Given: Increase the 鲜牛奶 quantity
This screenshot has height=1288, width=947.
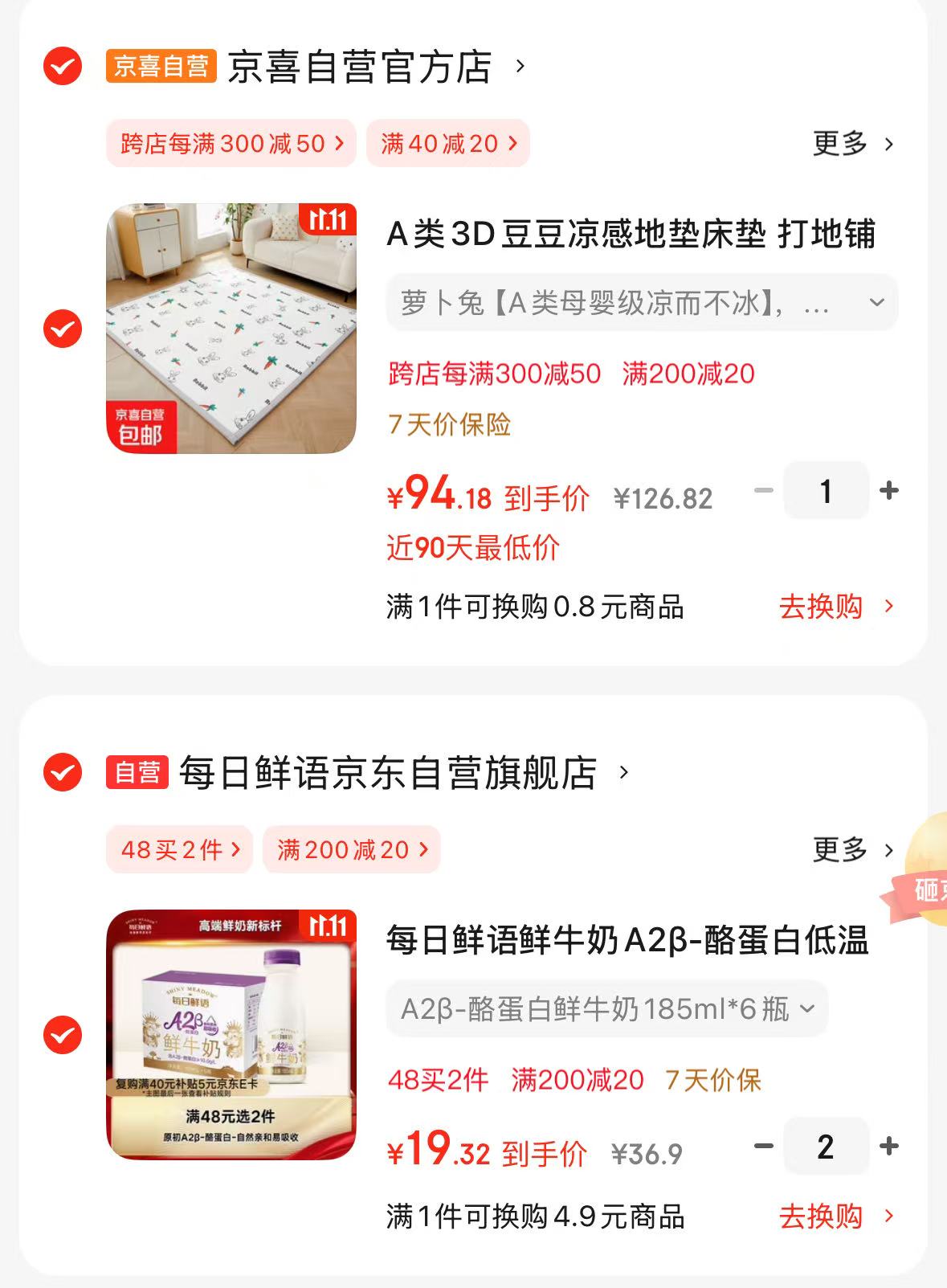Looking at the screenshot, I should click(888, 1146).
